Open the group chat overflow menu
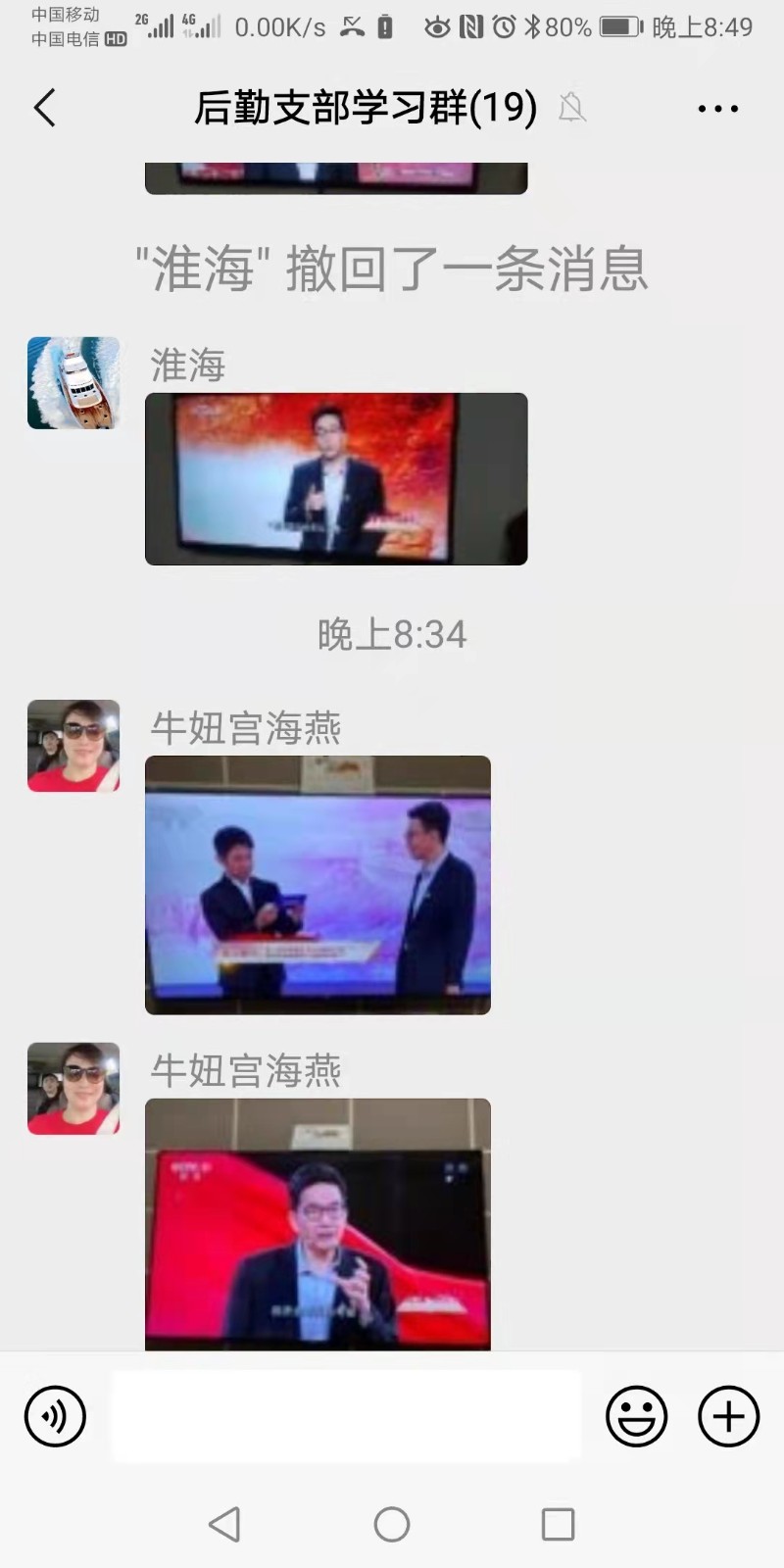784x1568 pixels. pos(717,108)
